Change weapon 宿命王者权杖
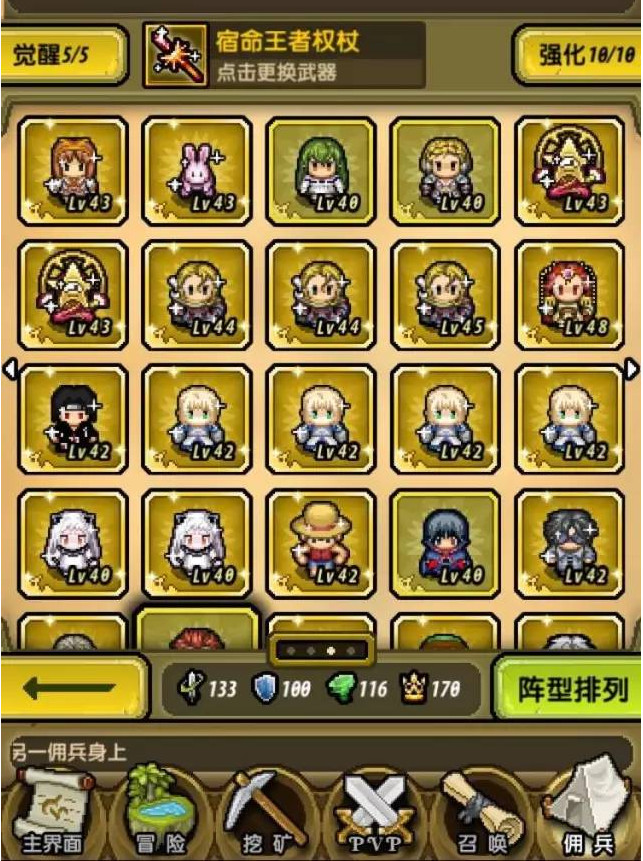The image size is (643, 861). click(284, 55)
